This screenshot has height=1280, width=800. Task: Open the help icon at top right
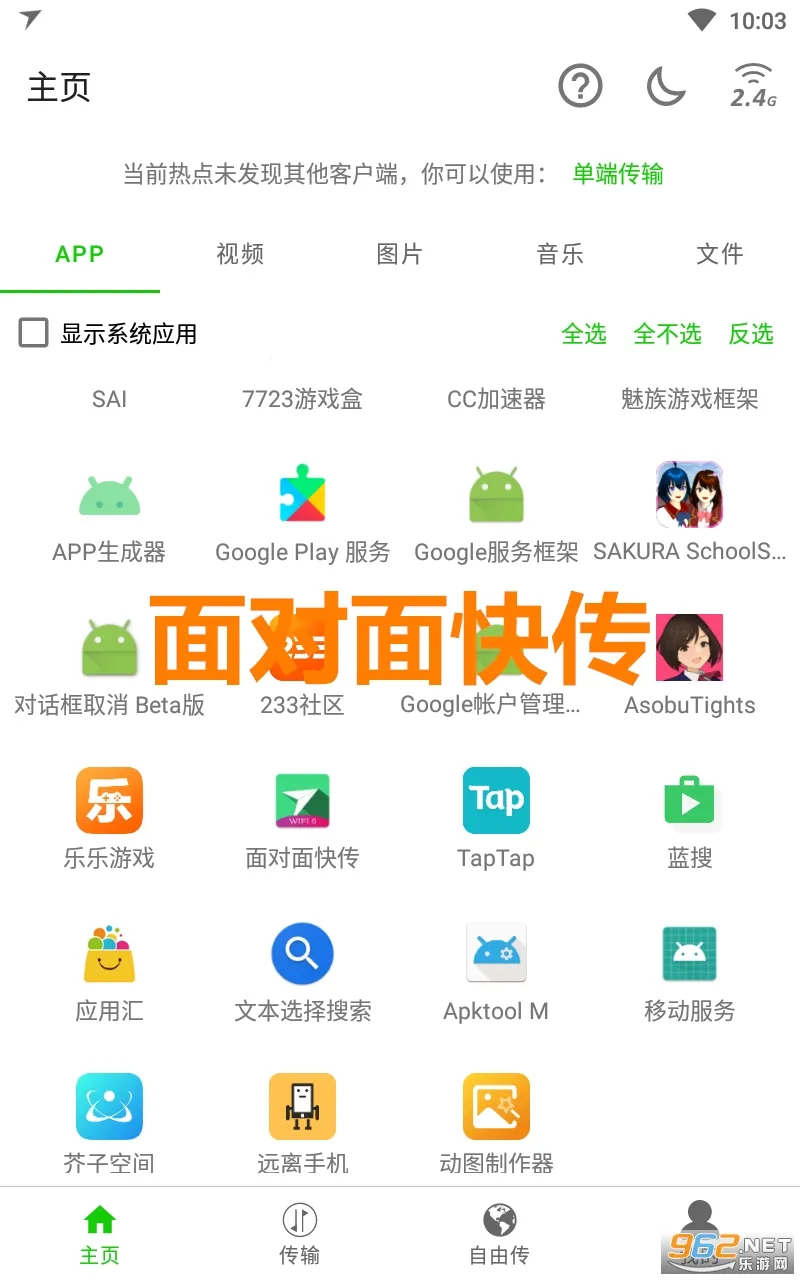(580, 87)
